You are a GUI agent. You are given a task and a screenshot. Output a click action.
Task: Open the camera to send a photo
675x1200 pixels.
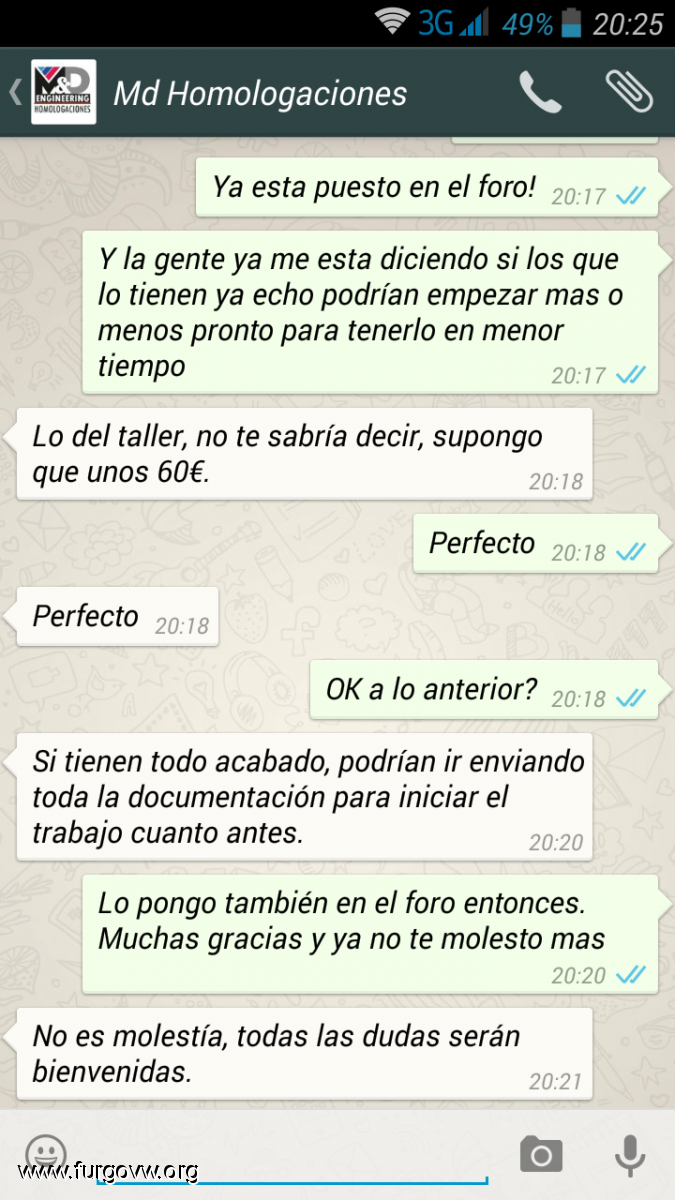click(541, 1155)
